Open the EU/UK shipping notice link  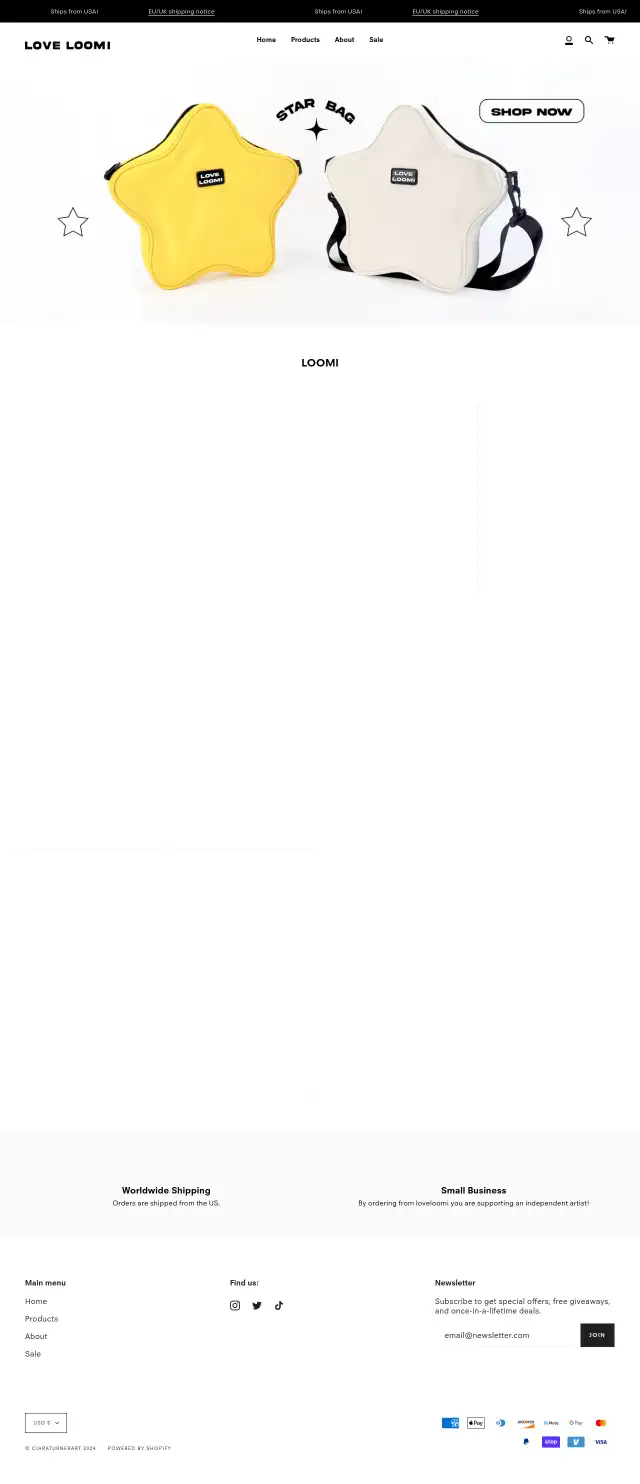point(181,11)
